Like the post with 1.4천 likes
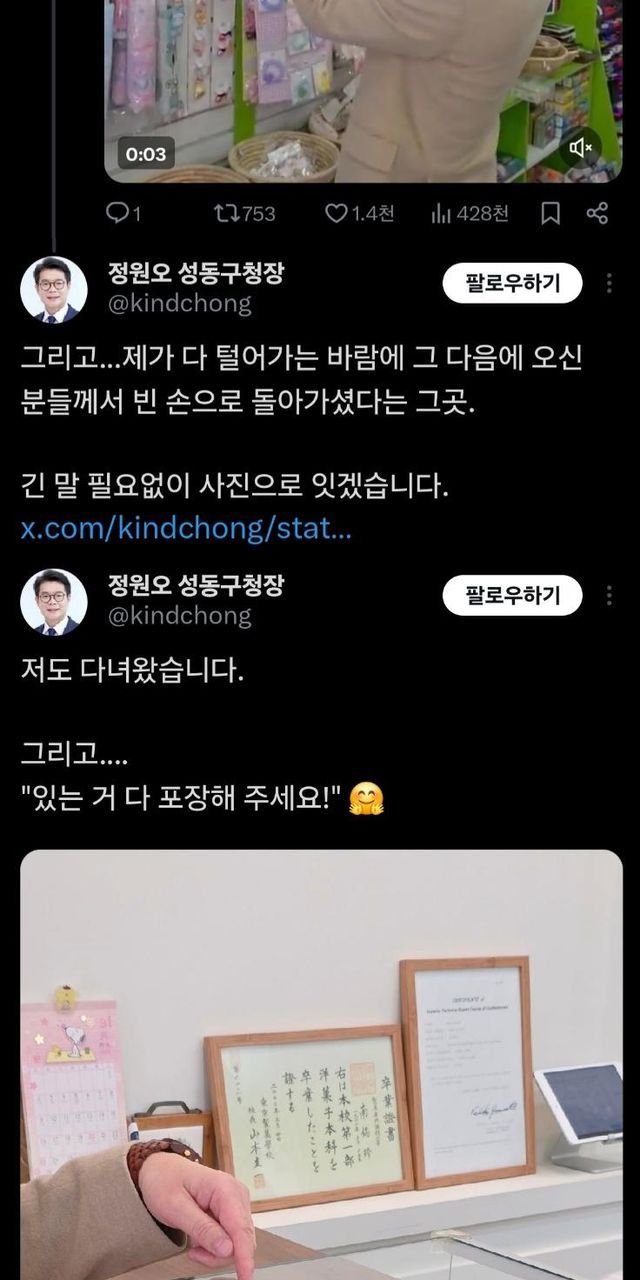 (360, 213)
